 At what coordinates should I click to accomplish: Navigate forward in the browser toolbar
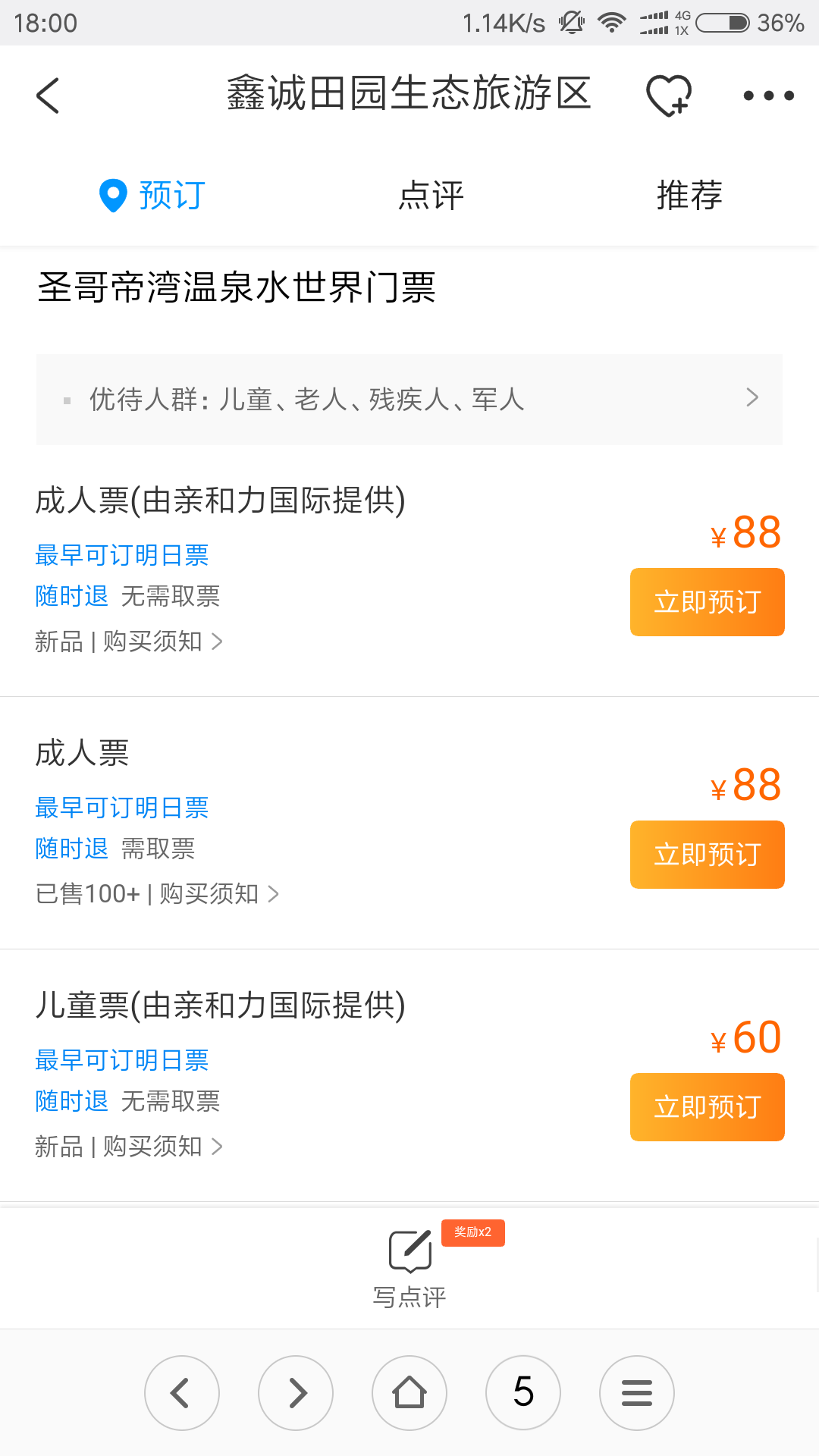coord(296,1393)
